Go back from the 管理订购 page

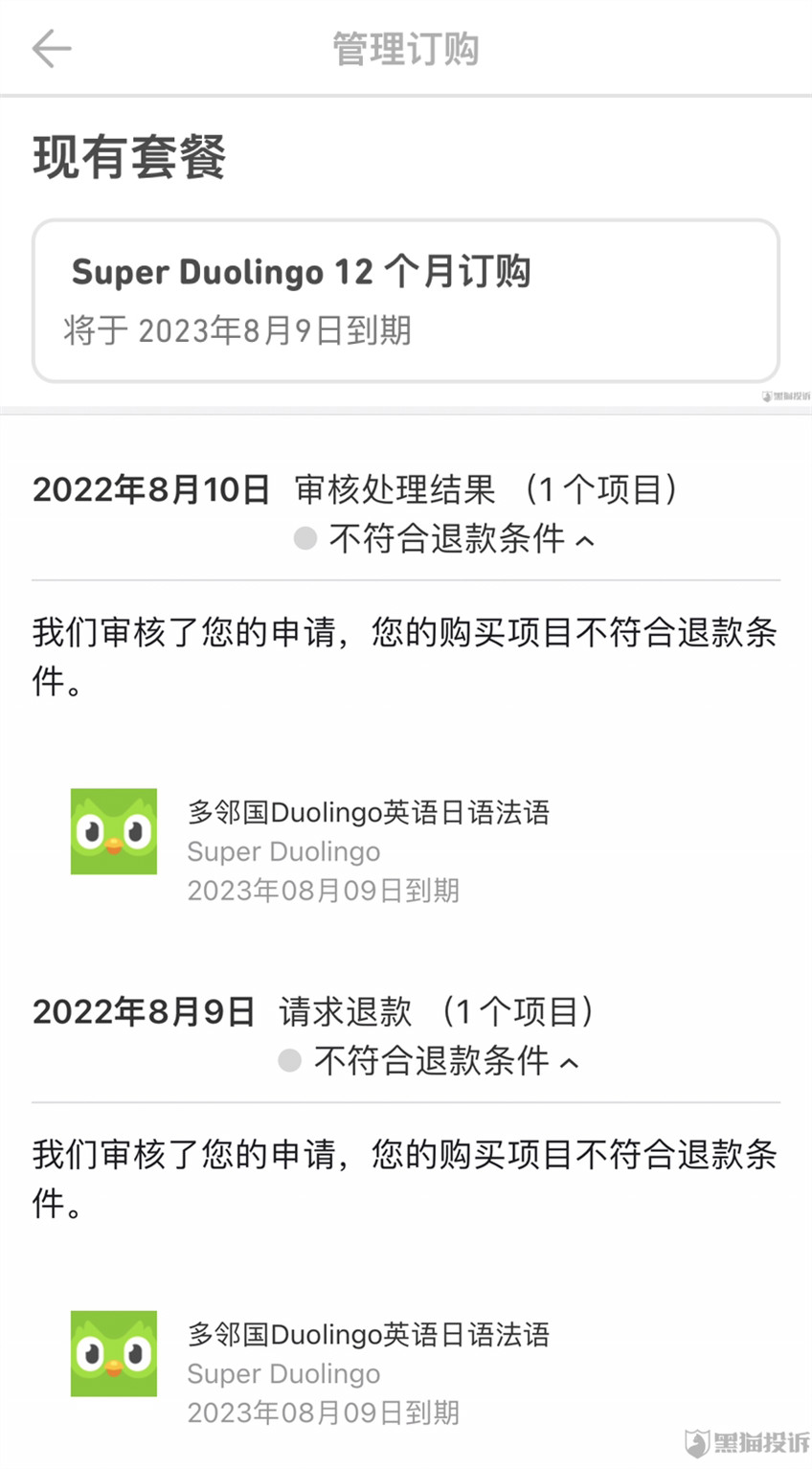point(52,49)
